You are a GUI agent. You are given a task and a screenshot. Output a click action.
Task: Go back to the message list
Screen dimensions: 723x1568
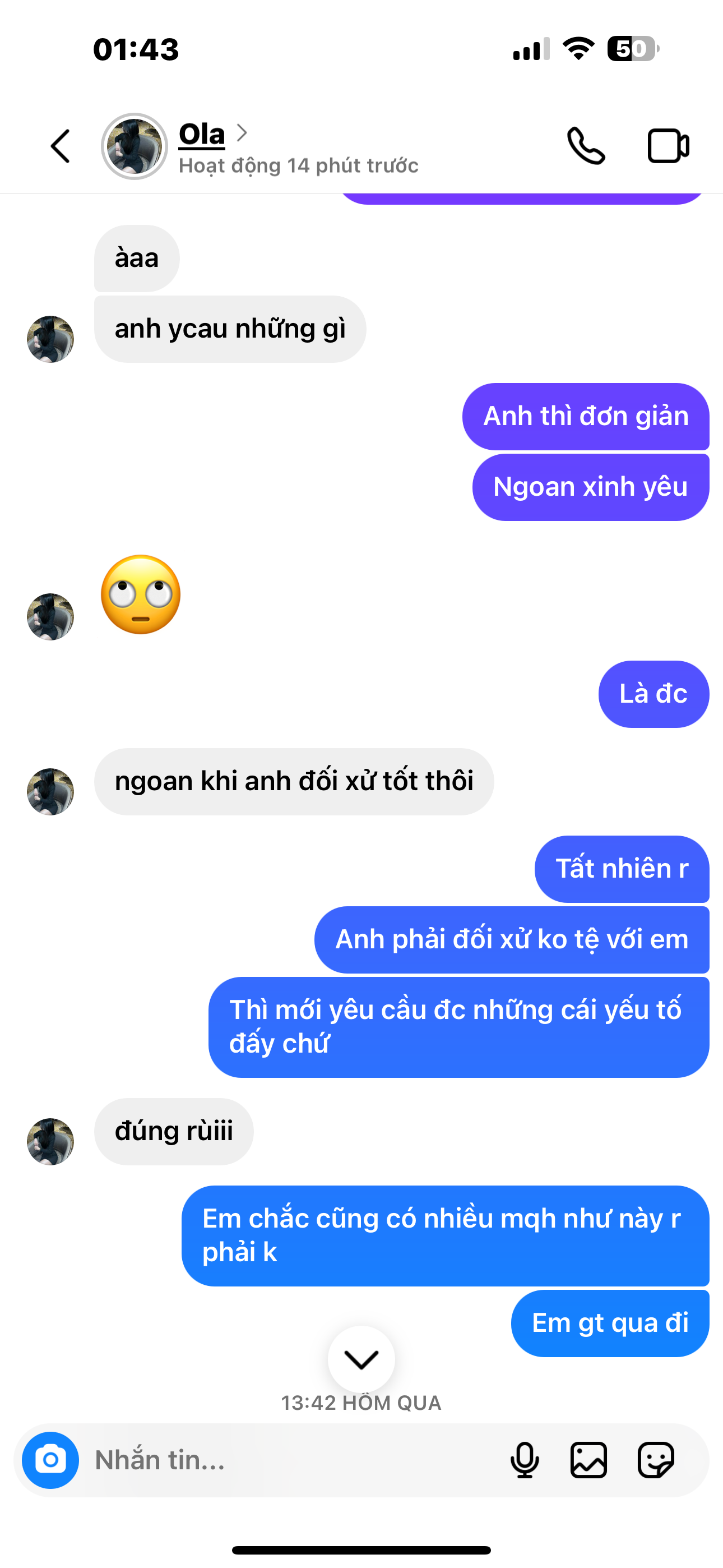pyautogui.click(x=61, y=146)
